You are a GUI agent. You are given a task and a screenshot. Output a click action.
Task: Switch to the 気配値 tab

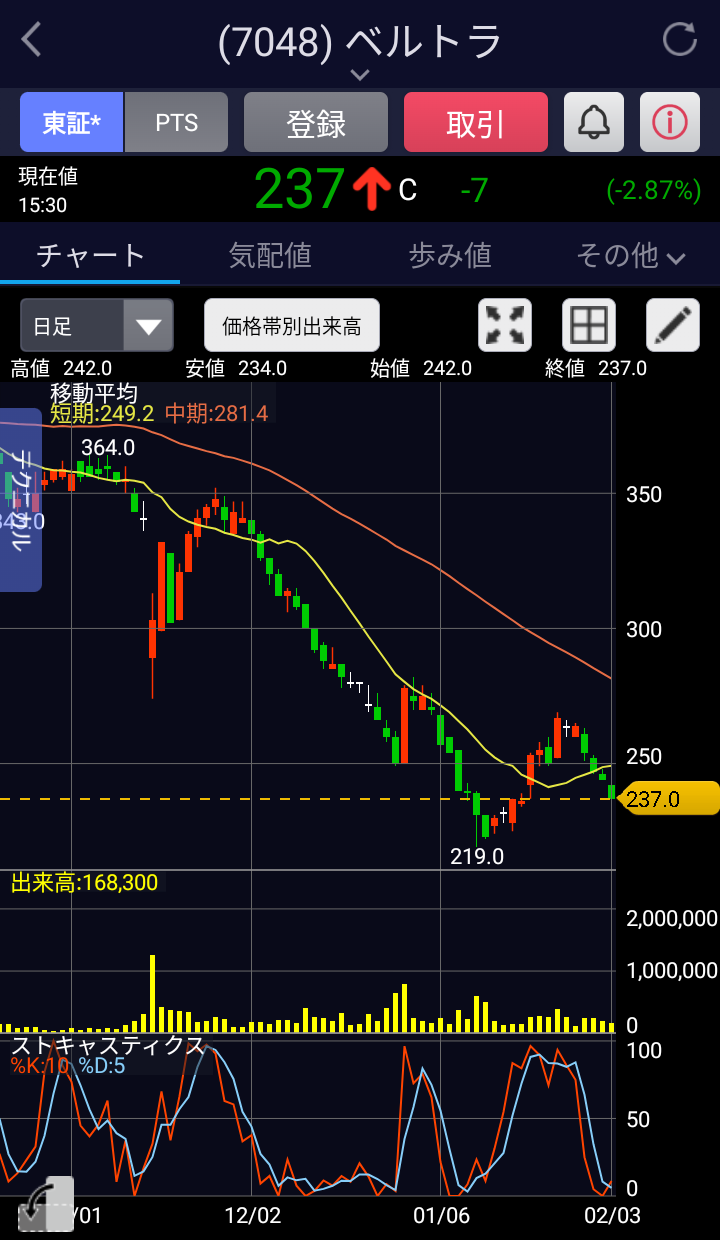coord(270,255)
